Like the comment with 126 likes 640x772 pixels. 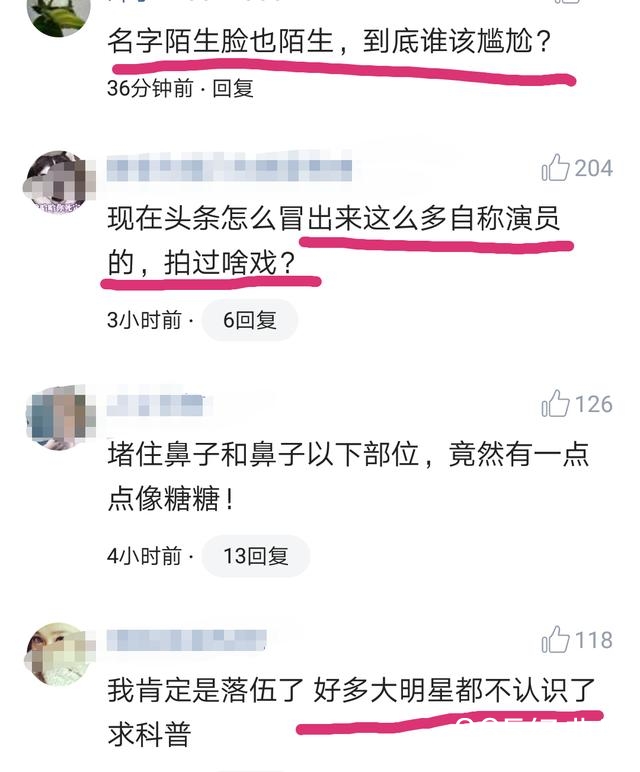(555, 404)
